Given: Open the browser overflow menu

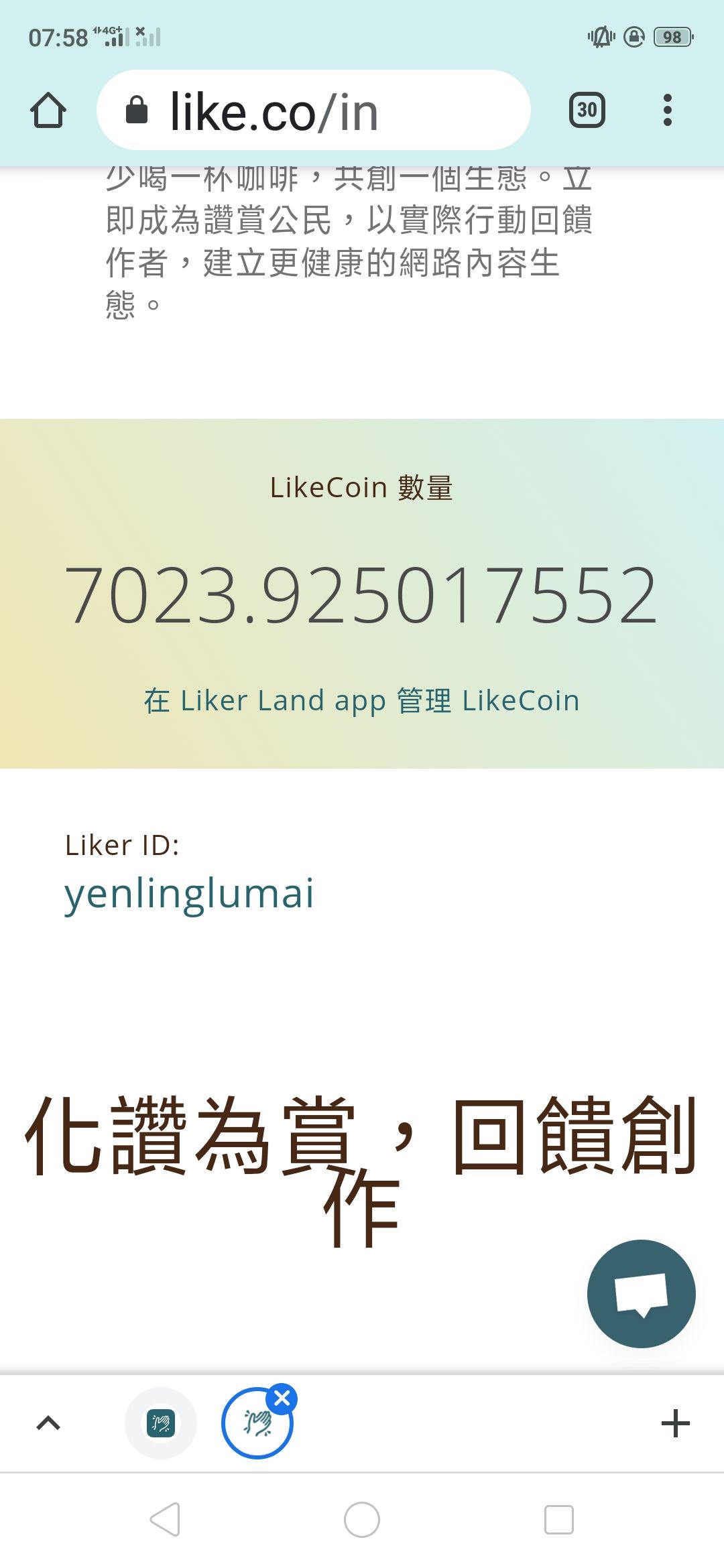Looking at the screenshot, I should click(667, 110).
